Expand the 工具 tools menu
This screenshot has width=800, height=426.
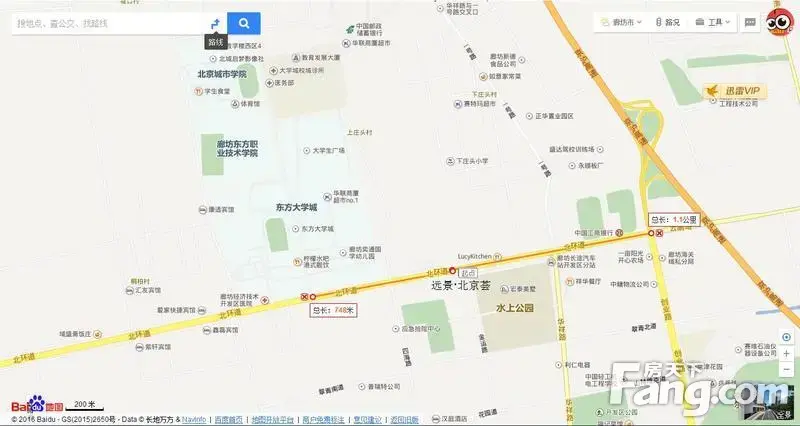[x=715, y=22]
